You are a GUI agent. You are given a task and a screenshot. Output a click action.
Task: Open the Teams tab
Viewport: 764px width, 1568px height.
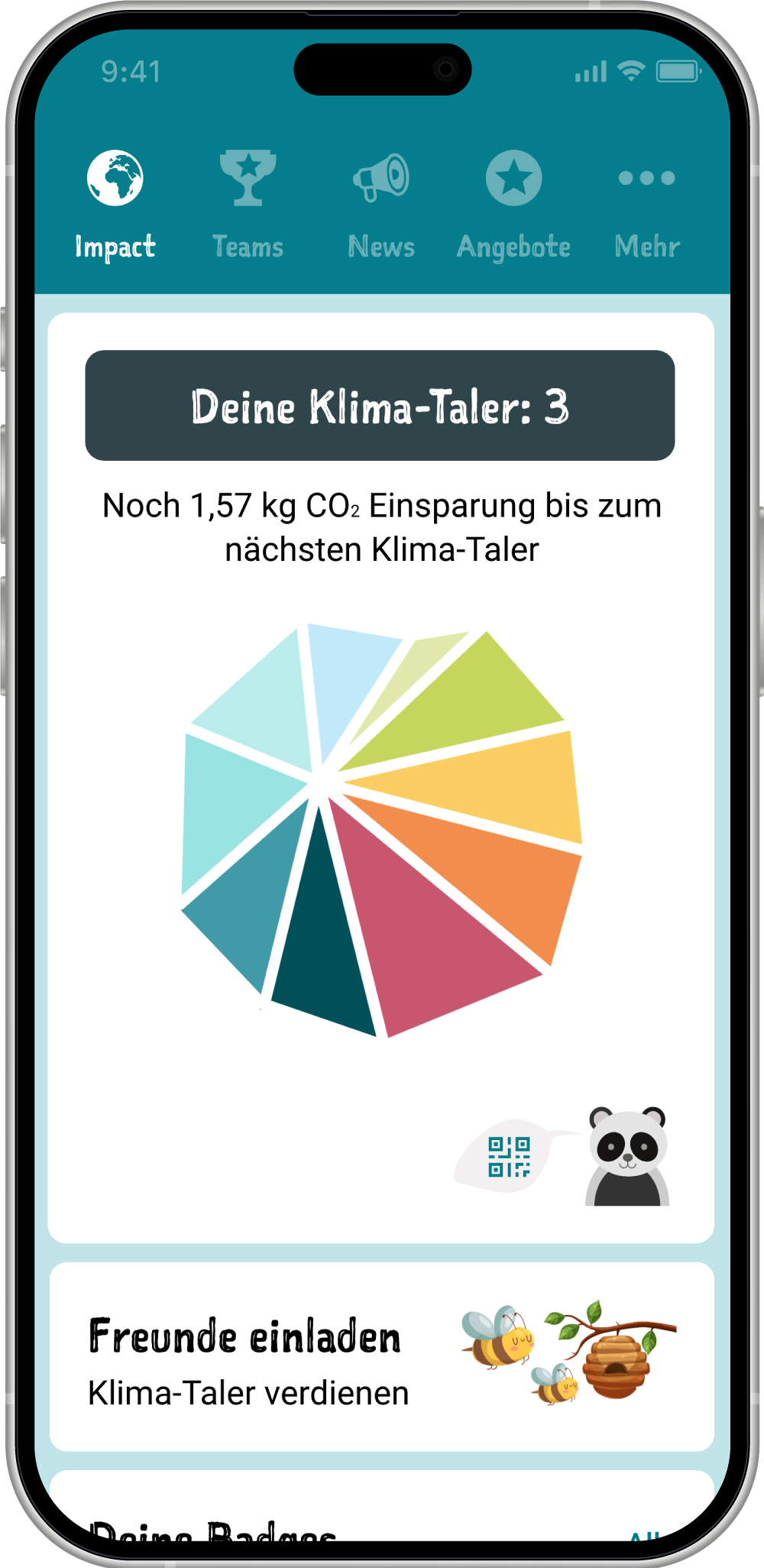(248, 205)
